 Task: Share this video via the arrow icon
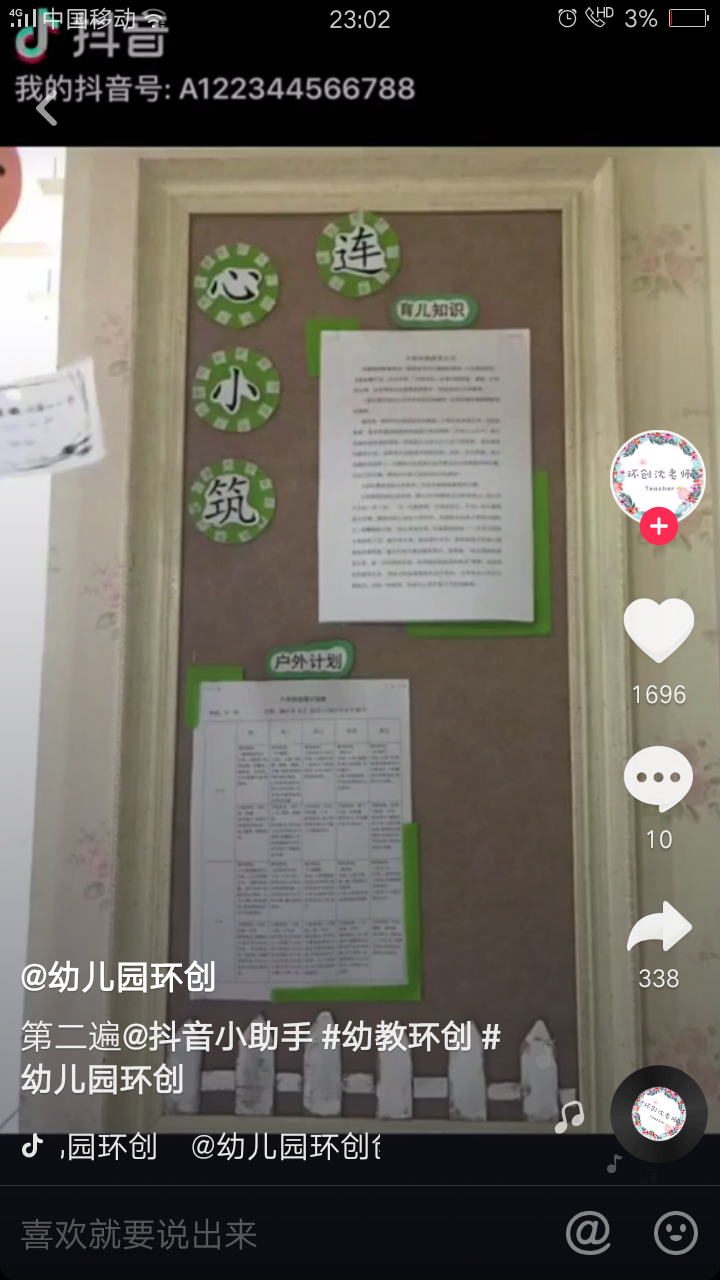(x=658, y=928)
